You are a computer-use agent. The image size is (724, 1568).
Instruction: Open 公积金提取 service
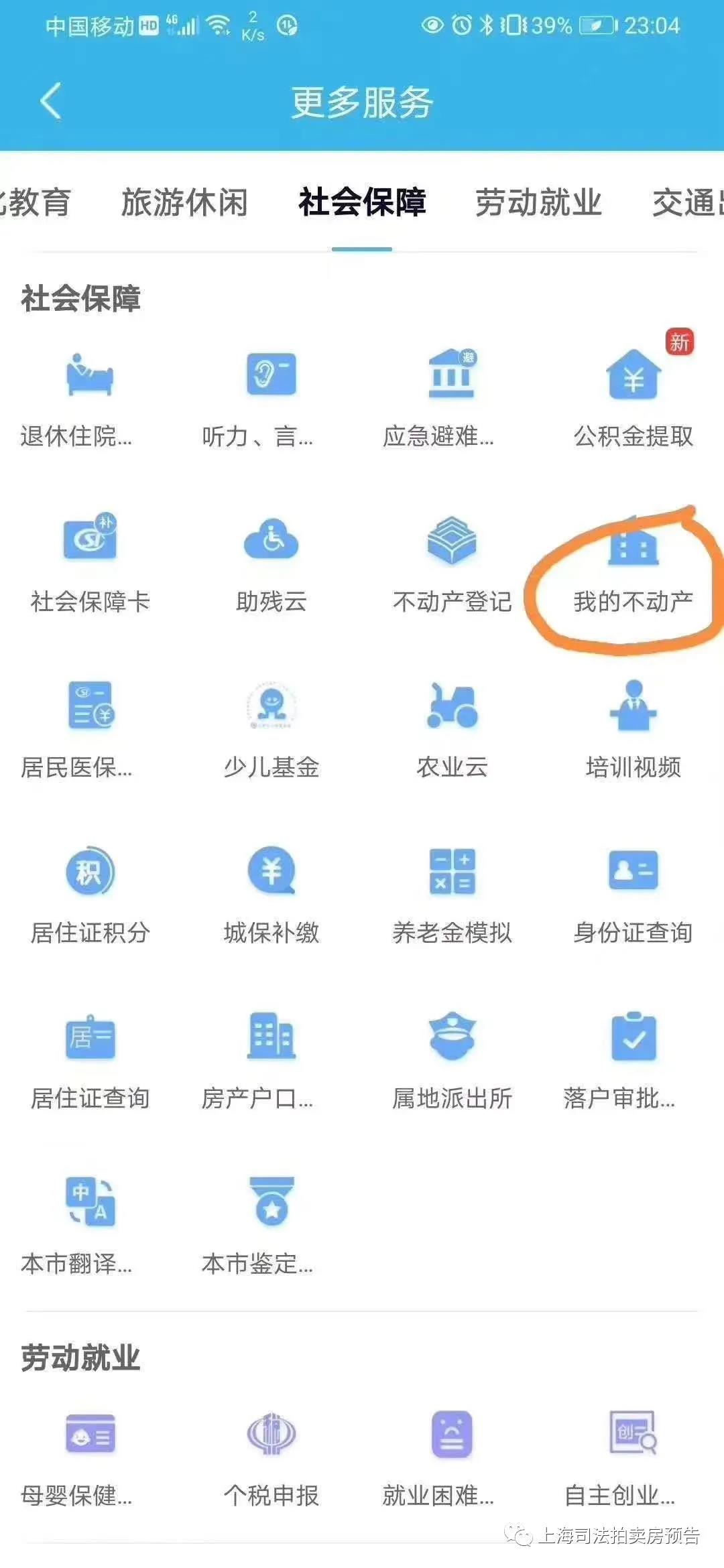[x=633, y=395]
